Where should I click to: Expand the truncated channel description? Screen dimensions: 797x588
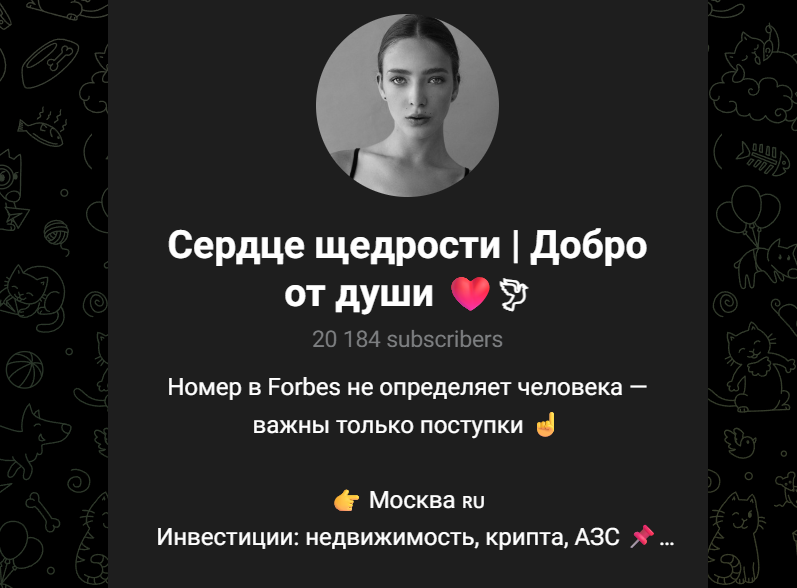(668, 538)
